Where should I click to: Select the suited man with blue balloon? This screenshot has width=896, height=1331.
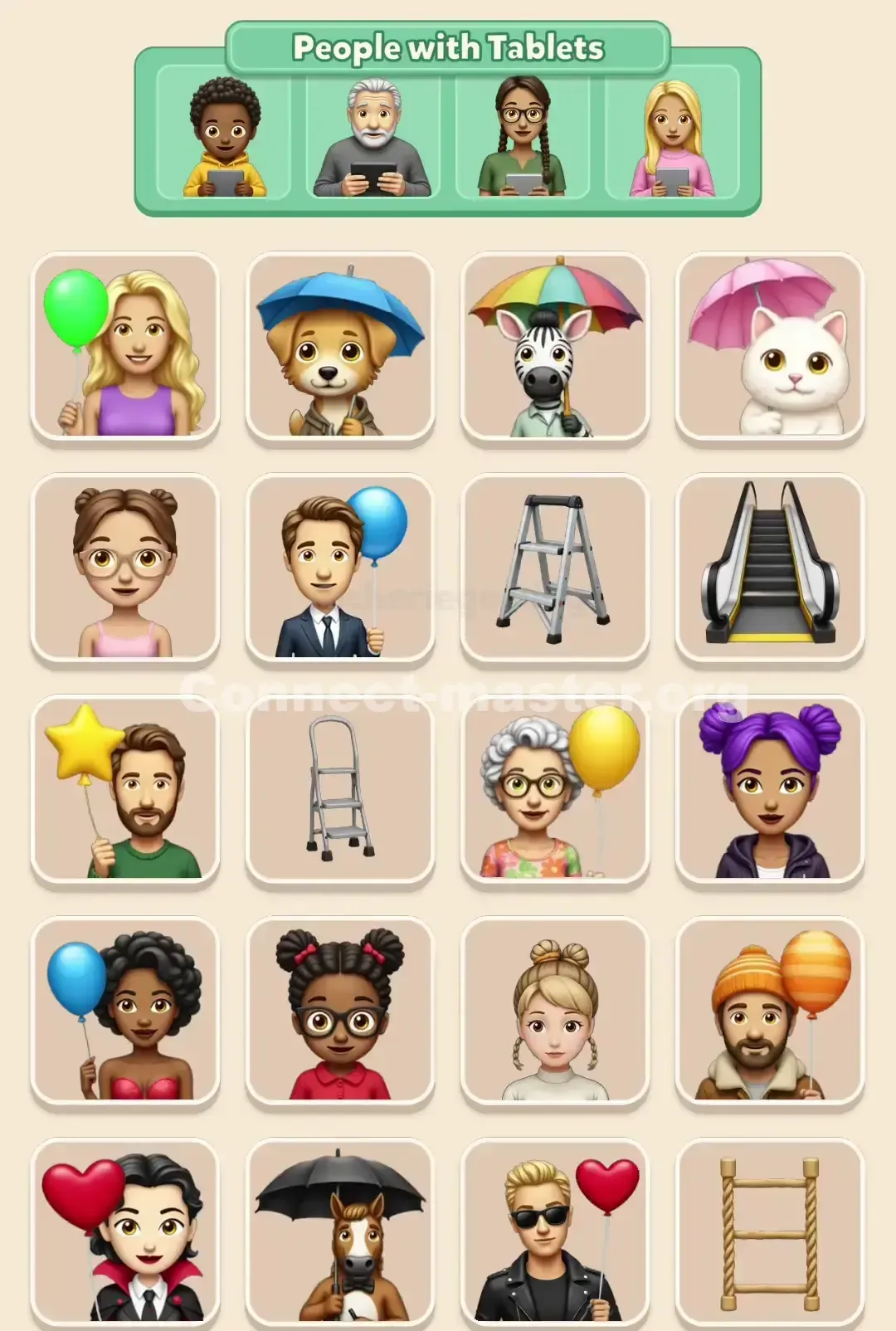pyautogui.click(x=340, y=568)
